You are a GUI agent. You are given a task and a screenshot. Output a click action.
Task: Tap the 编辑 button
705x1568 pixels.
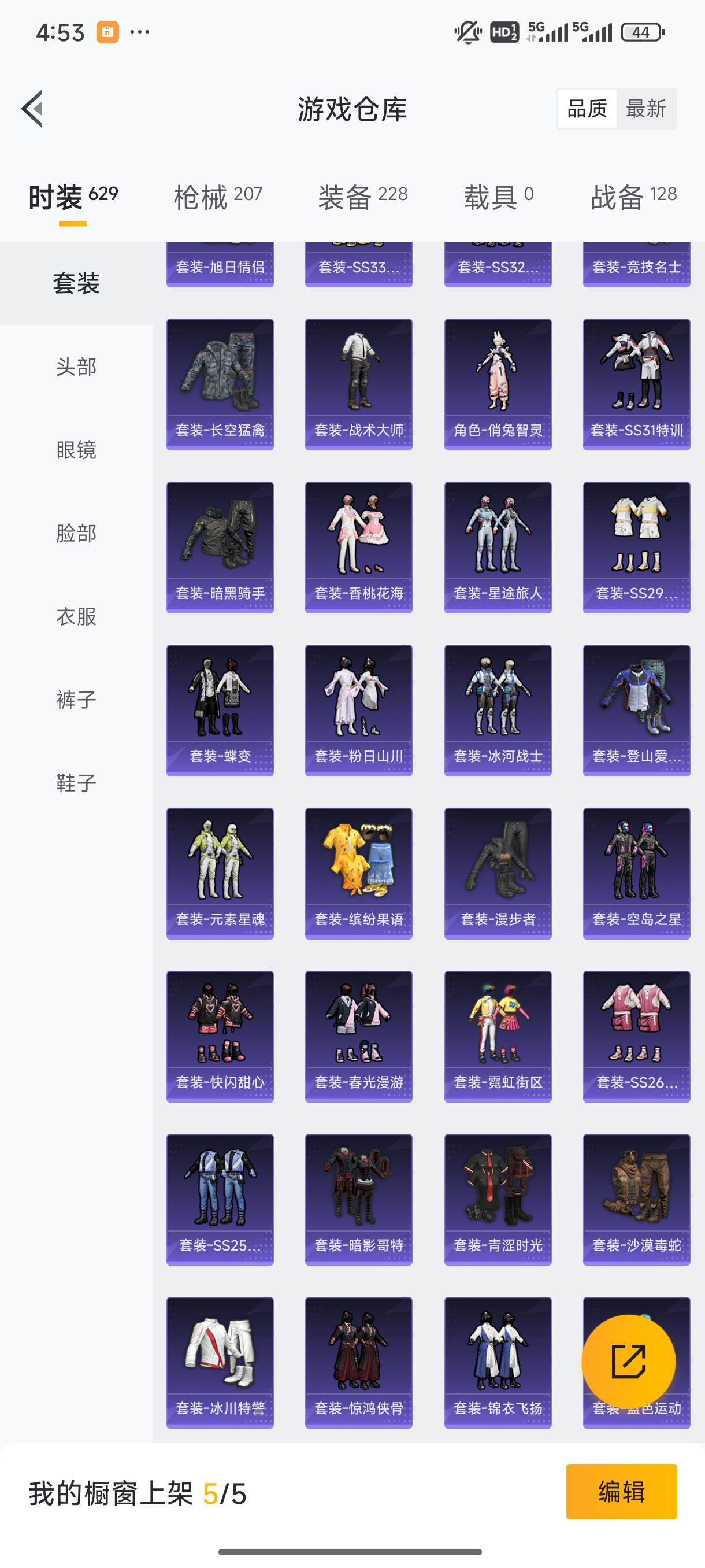coord(621,1491)
